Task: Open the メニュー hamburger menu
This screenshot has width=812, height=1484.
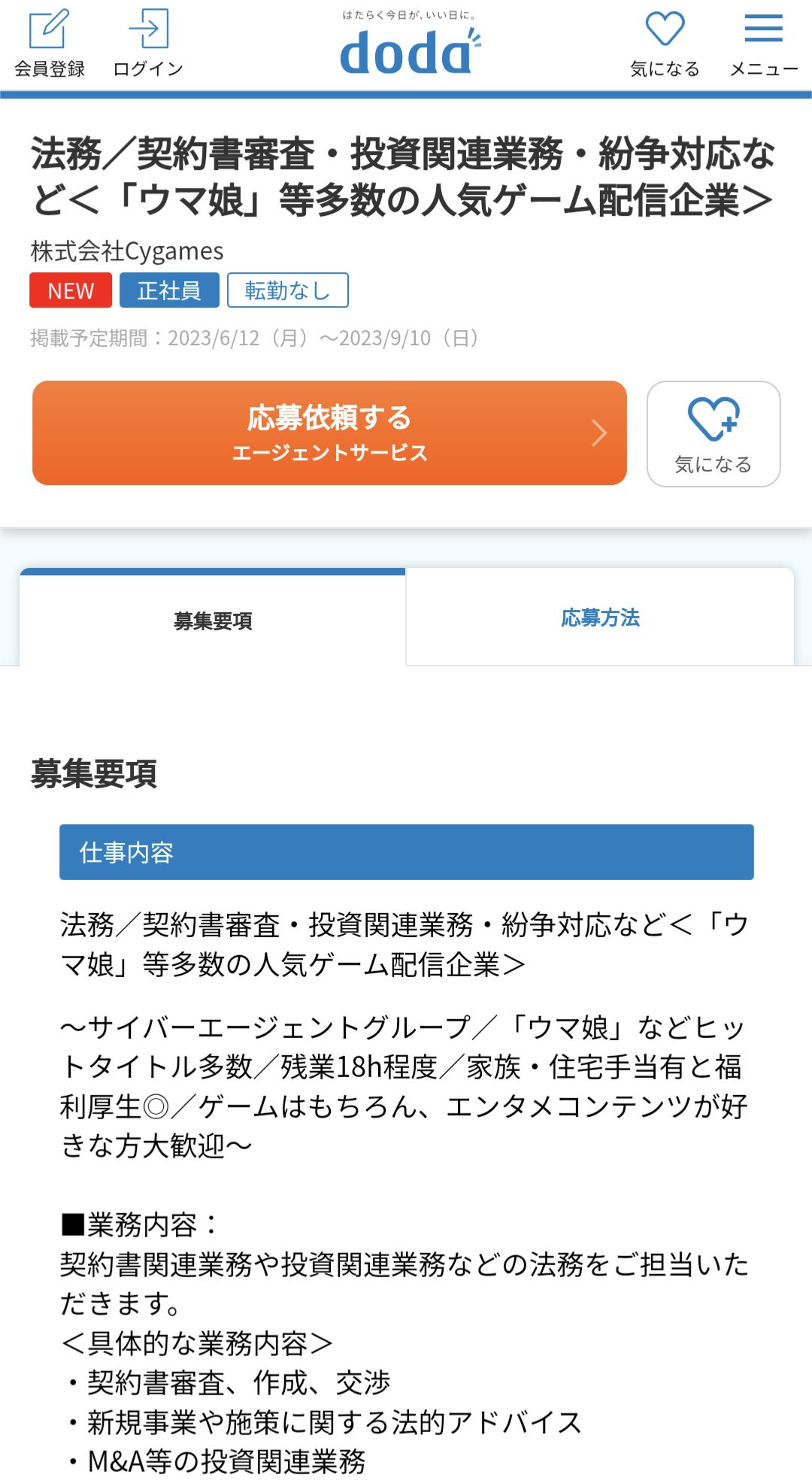Action: 763,44
